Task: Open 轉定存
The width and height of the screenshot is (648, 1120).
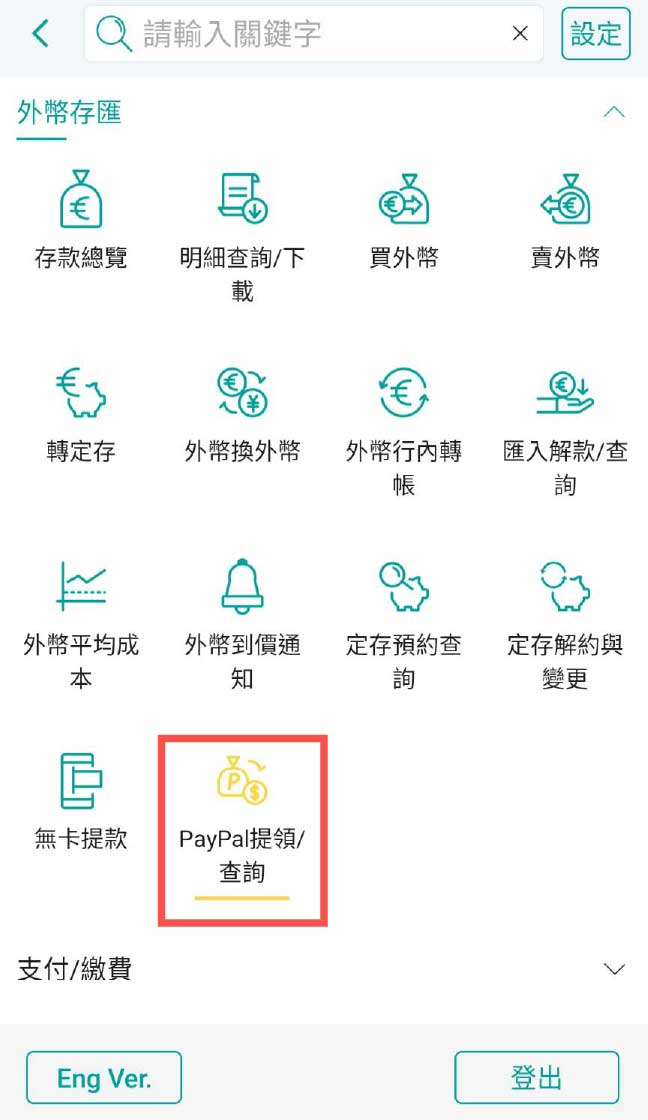Action: pos(81,415)
